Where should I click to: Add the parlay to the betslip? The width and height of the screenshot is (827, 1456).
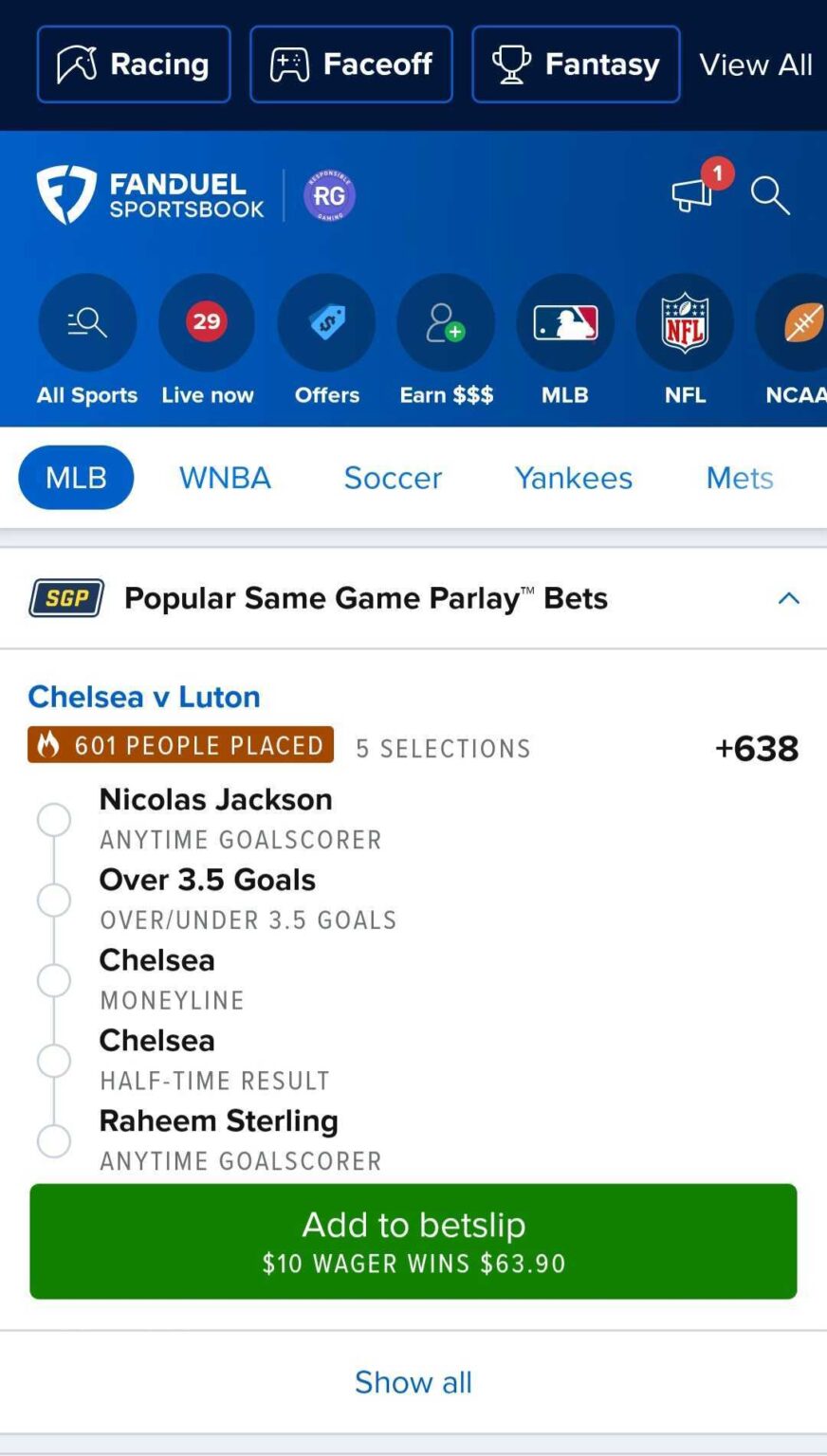click(413, 1240)
